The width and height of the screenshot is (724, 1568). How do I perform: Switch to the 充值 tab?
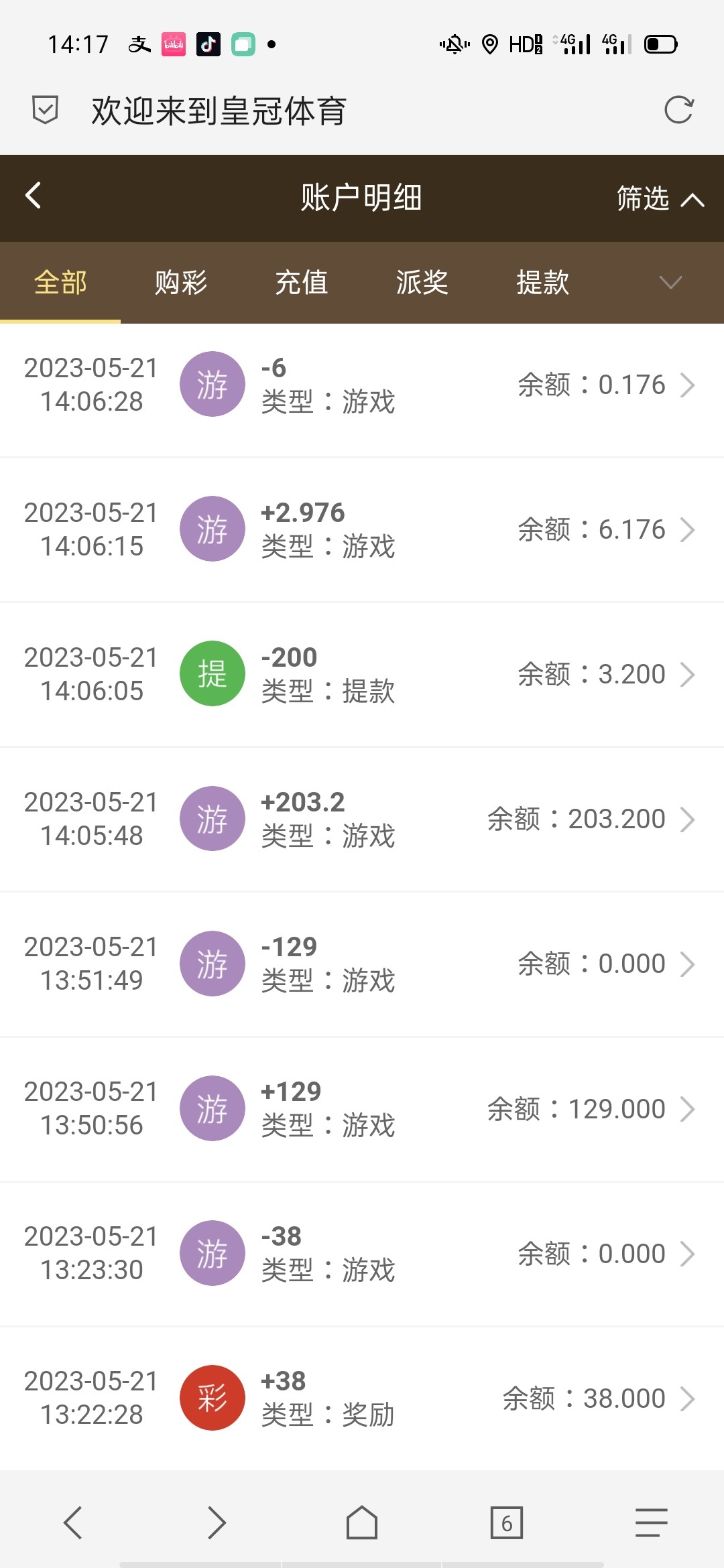(x=302, y=283)
